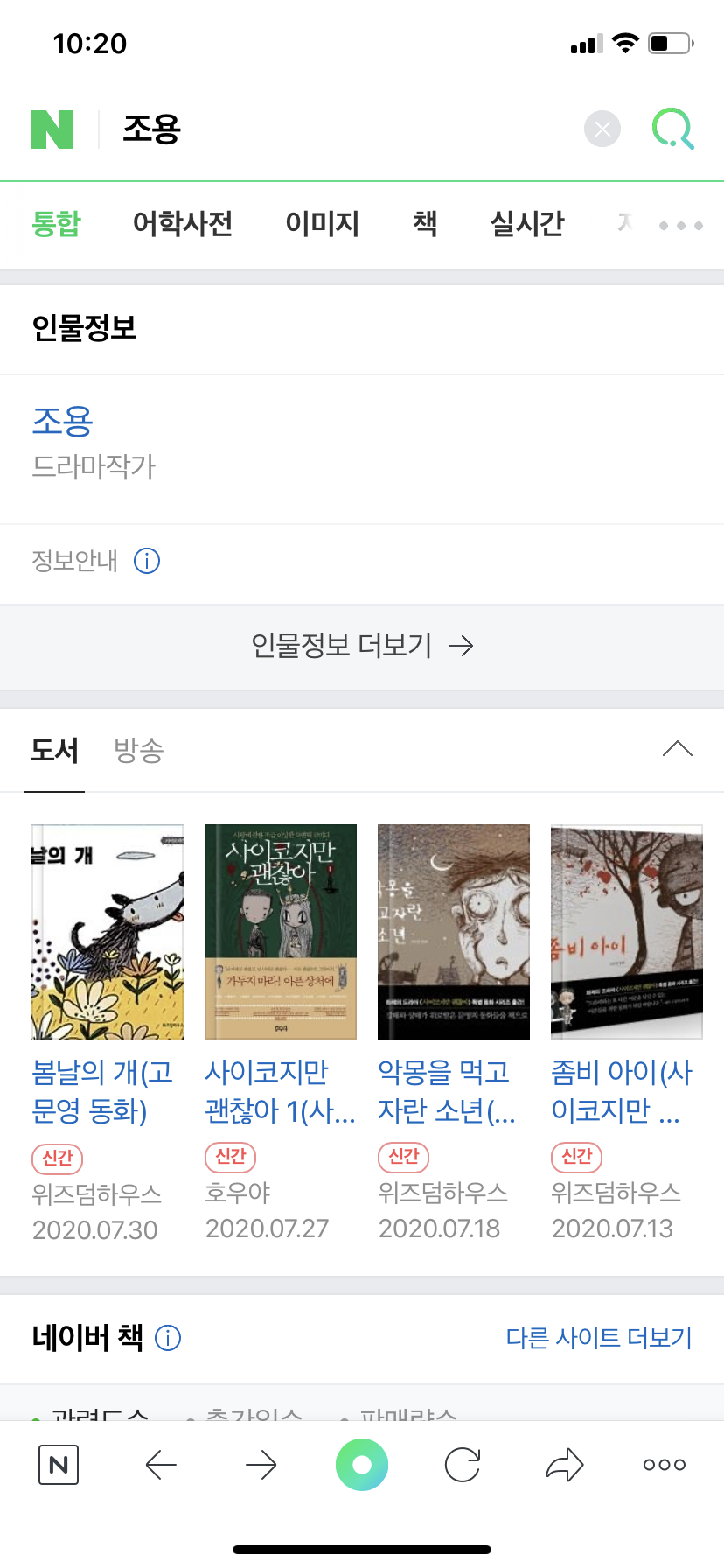Switch to the 이미지 search tab

point(322,225)
